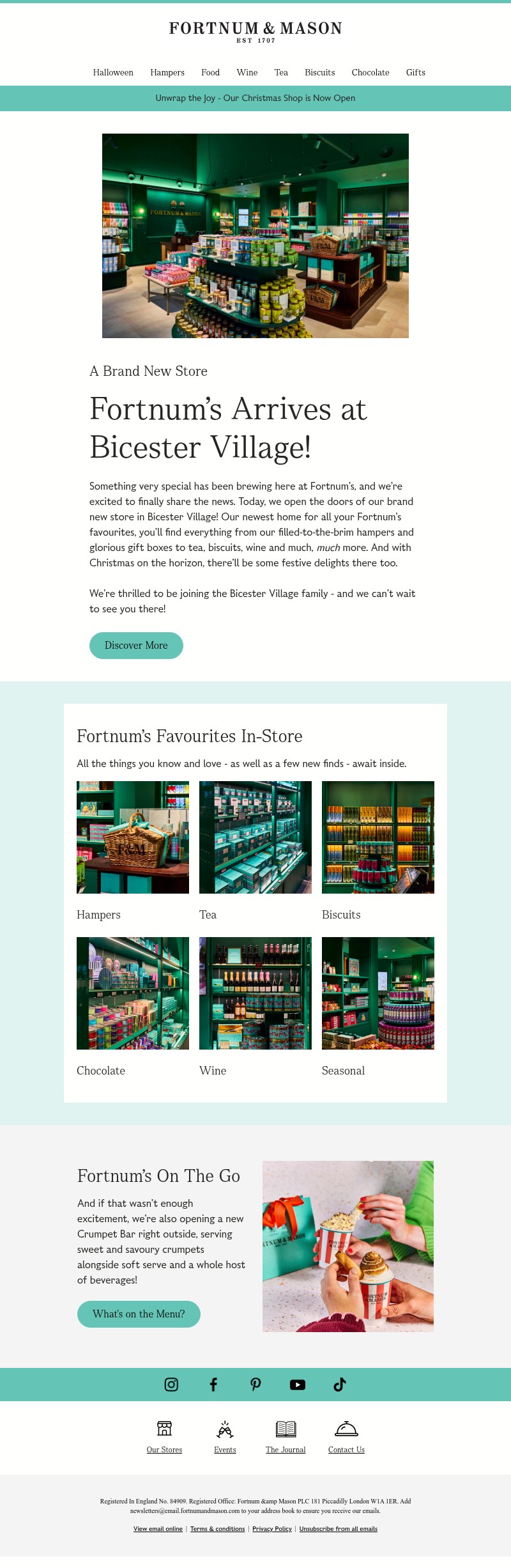This screenshot has width=511, height=1568.
Task: Open the TikTok icon
Action: pos(340,1385)
